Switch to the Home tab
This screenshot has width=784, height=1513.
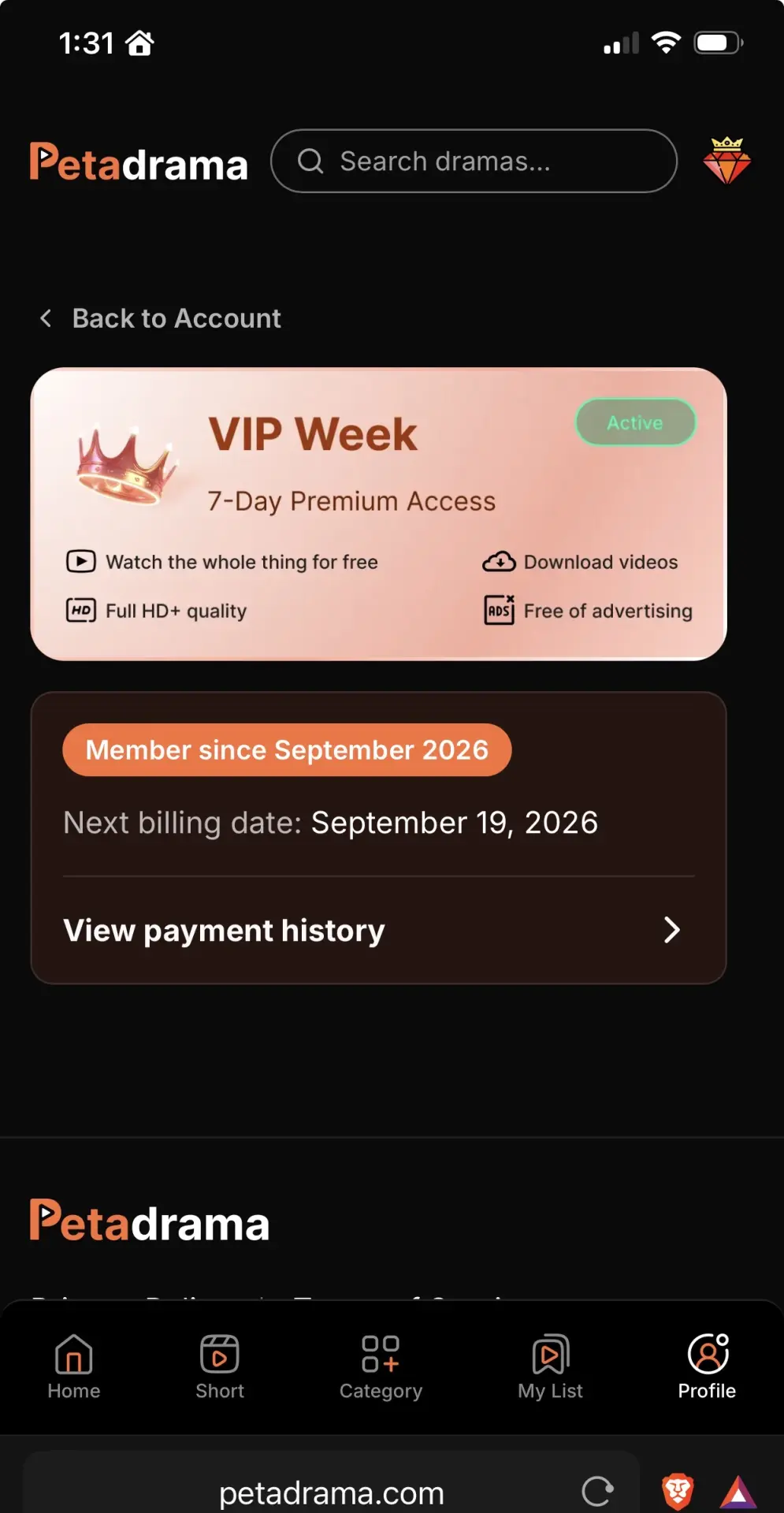point(73,1366)
